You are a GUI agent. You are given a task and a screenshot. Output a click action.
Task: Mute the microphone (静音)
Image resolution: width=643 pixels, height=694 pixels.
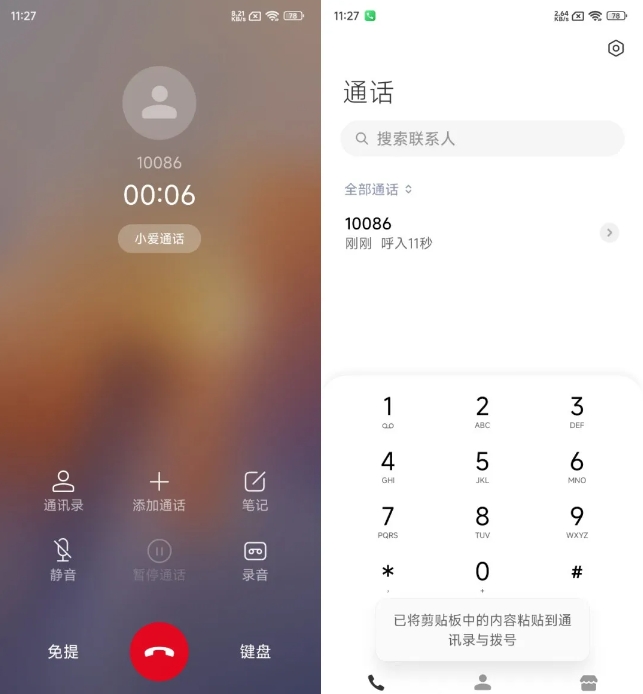(63, 559)
